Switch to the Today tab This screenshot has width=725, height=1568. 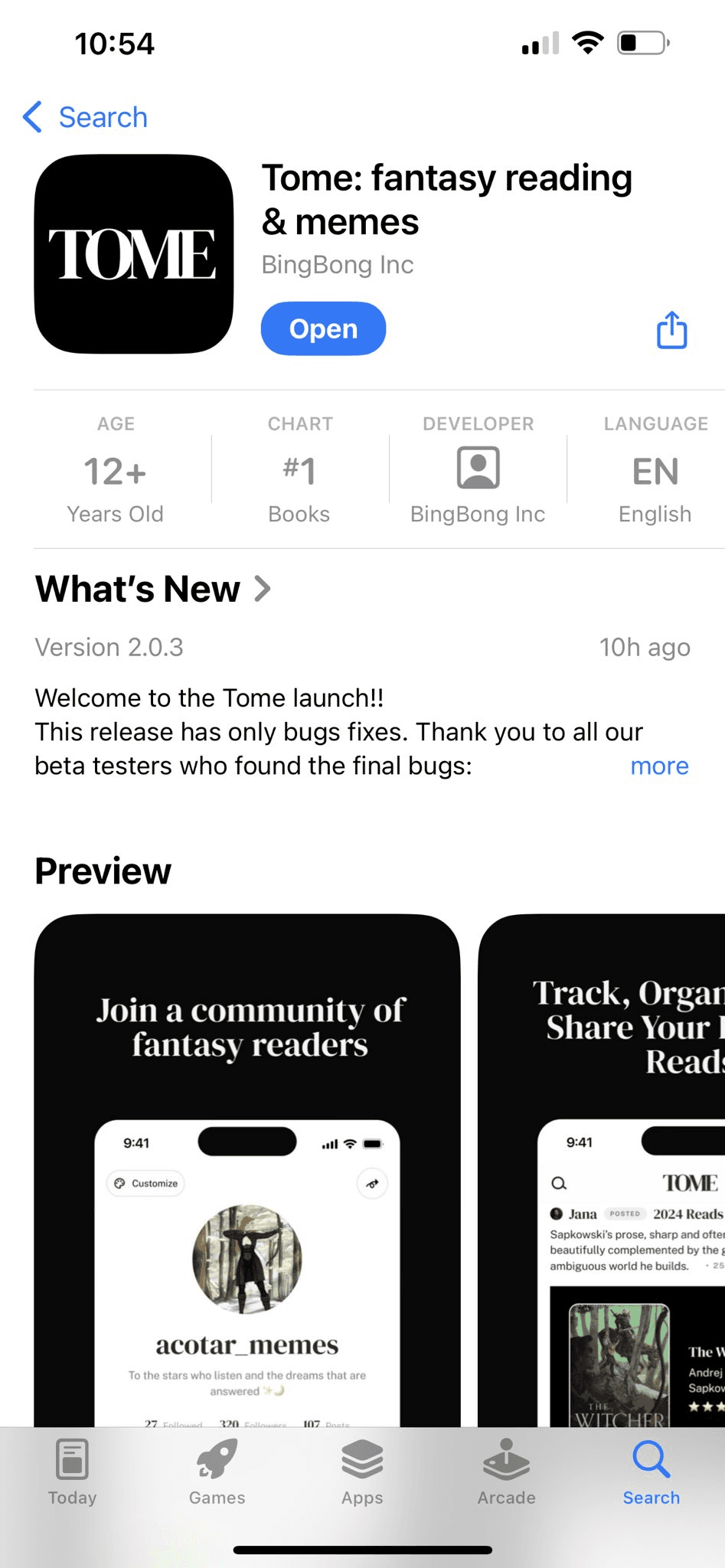pos(72,1472)
